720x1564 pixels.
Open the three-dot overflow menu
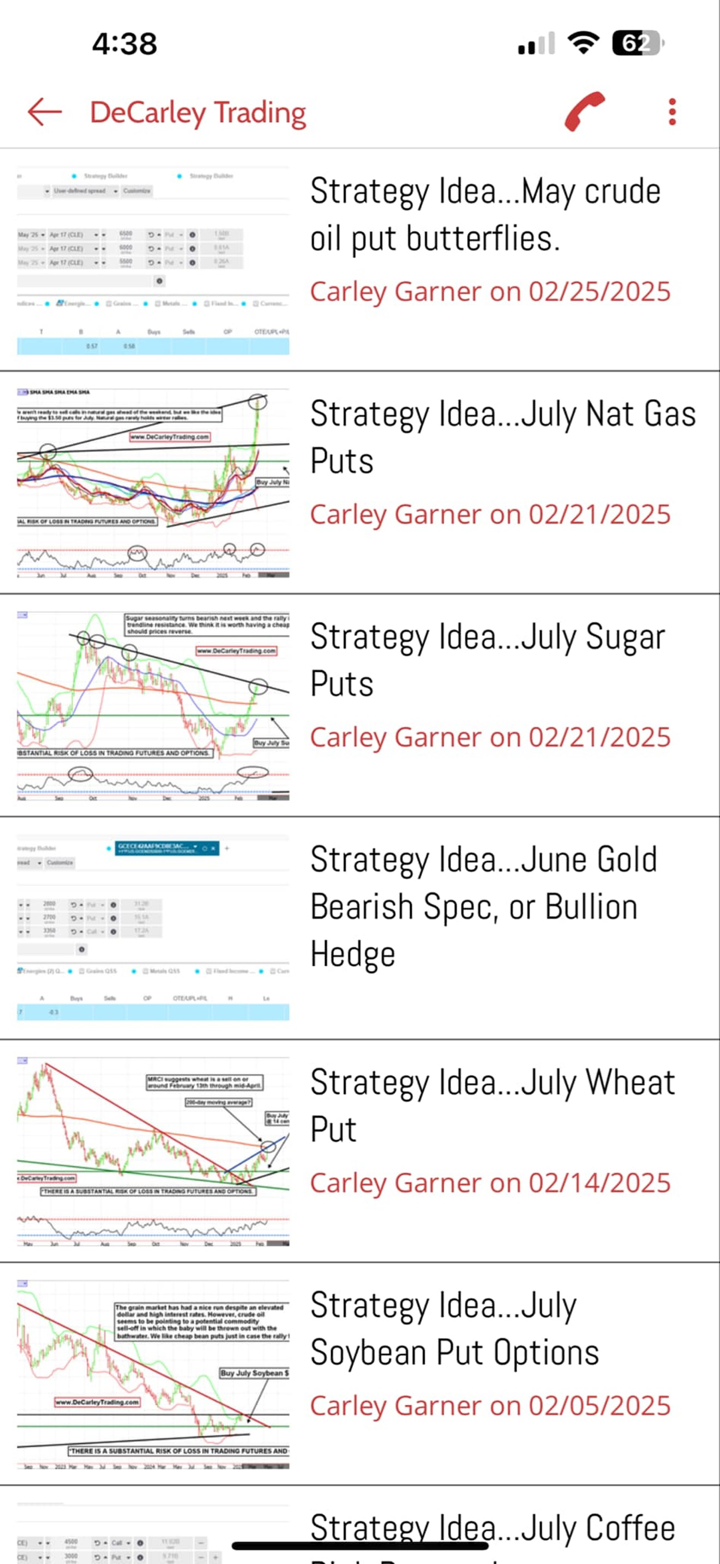(x=673, y=112)
